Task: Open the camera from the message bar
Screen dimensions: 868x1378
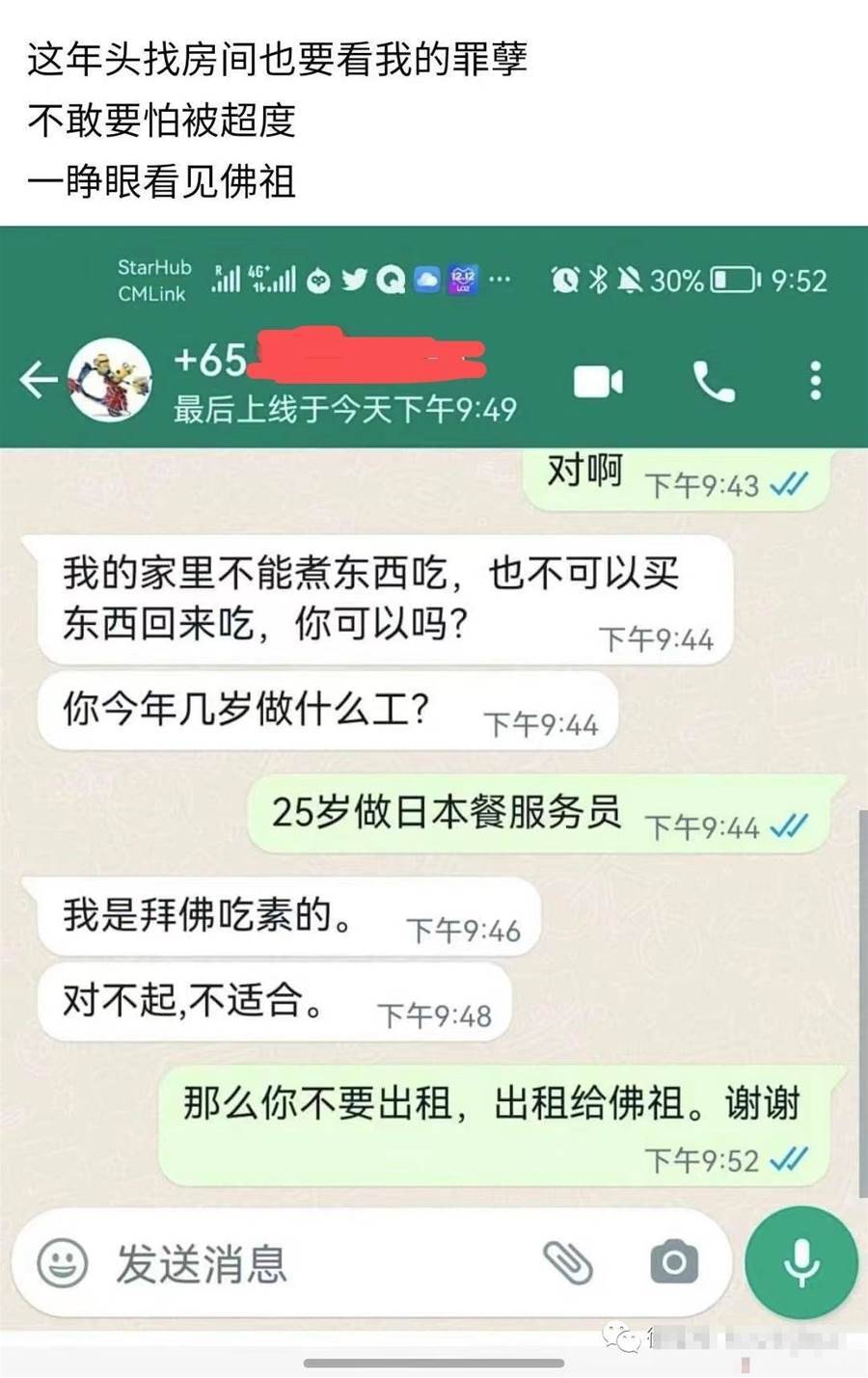Action: coord(673,1261)
